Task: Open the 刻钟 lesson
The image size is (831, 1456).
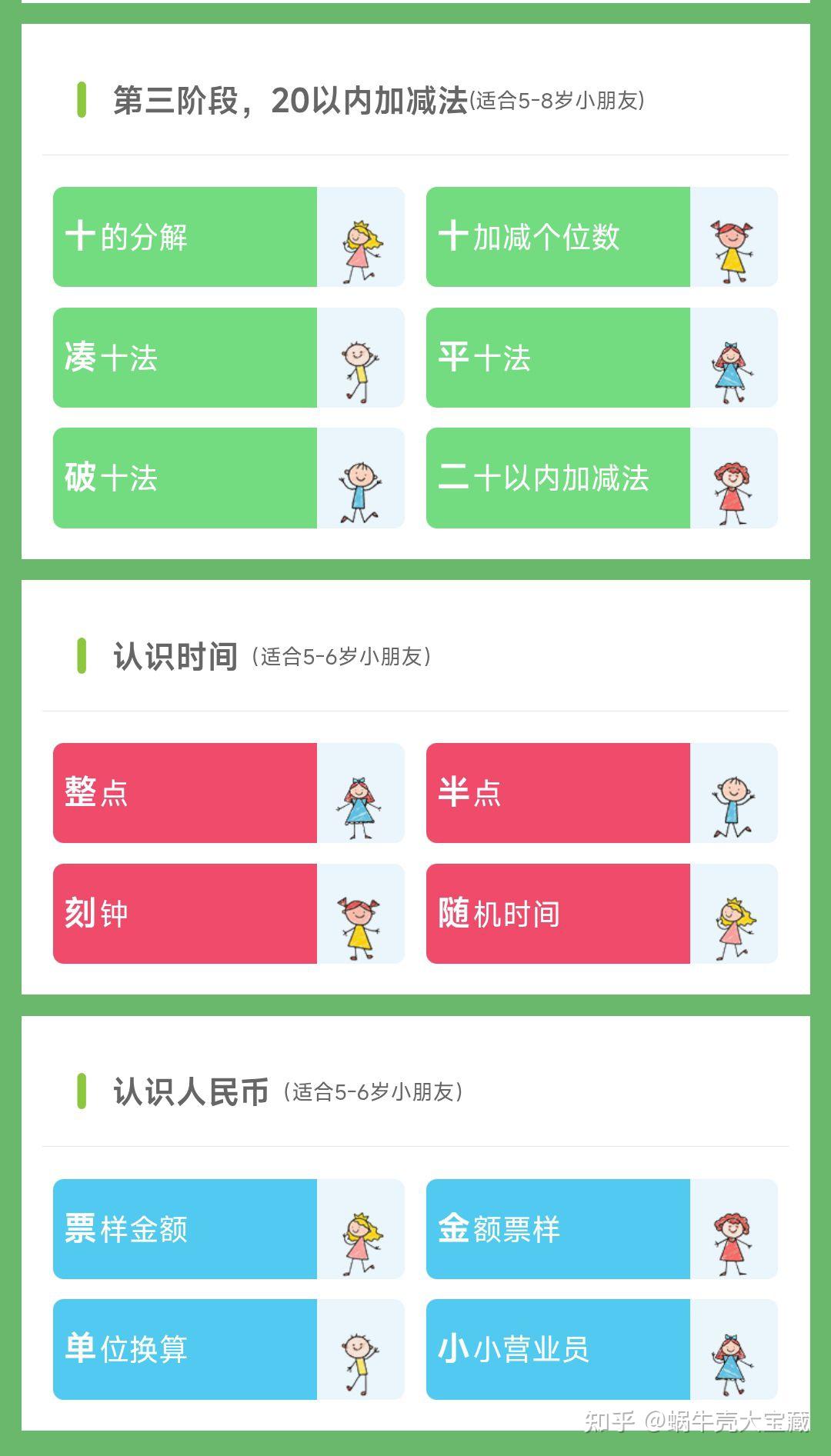Action: pyautogui.click(x=185, y=914)
